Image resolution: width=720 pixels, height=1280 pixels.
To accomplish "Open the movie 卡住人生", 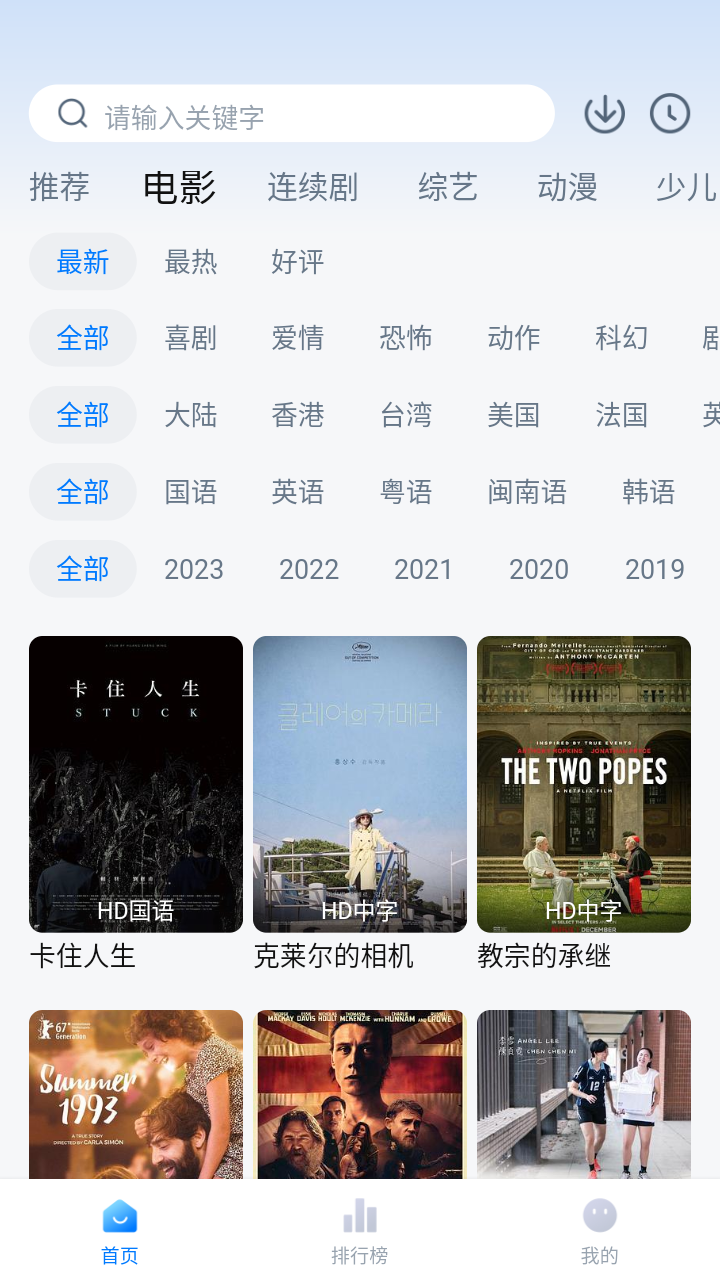I will pyautogui.click(x=136, y=785).
